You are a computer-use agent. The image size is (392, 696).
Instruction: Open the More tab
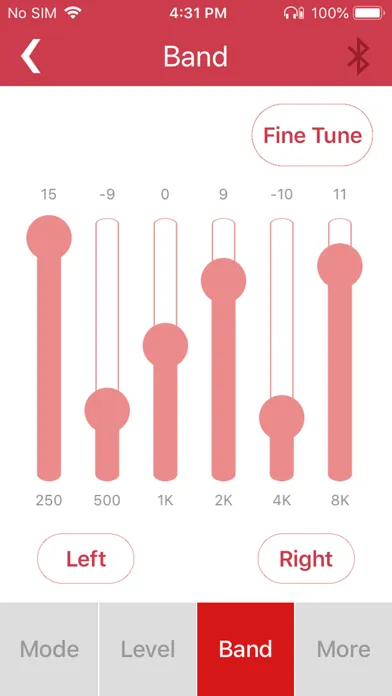point(344,649)
